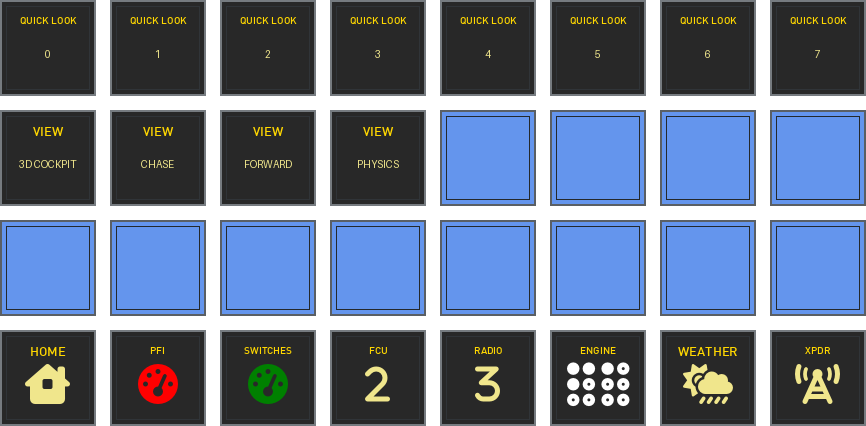This screenshot has width=866, height=426.
Task: Select Quick Look 2
Action: pyautogui.click(x=268, y=48)
